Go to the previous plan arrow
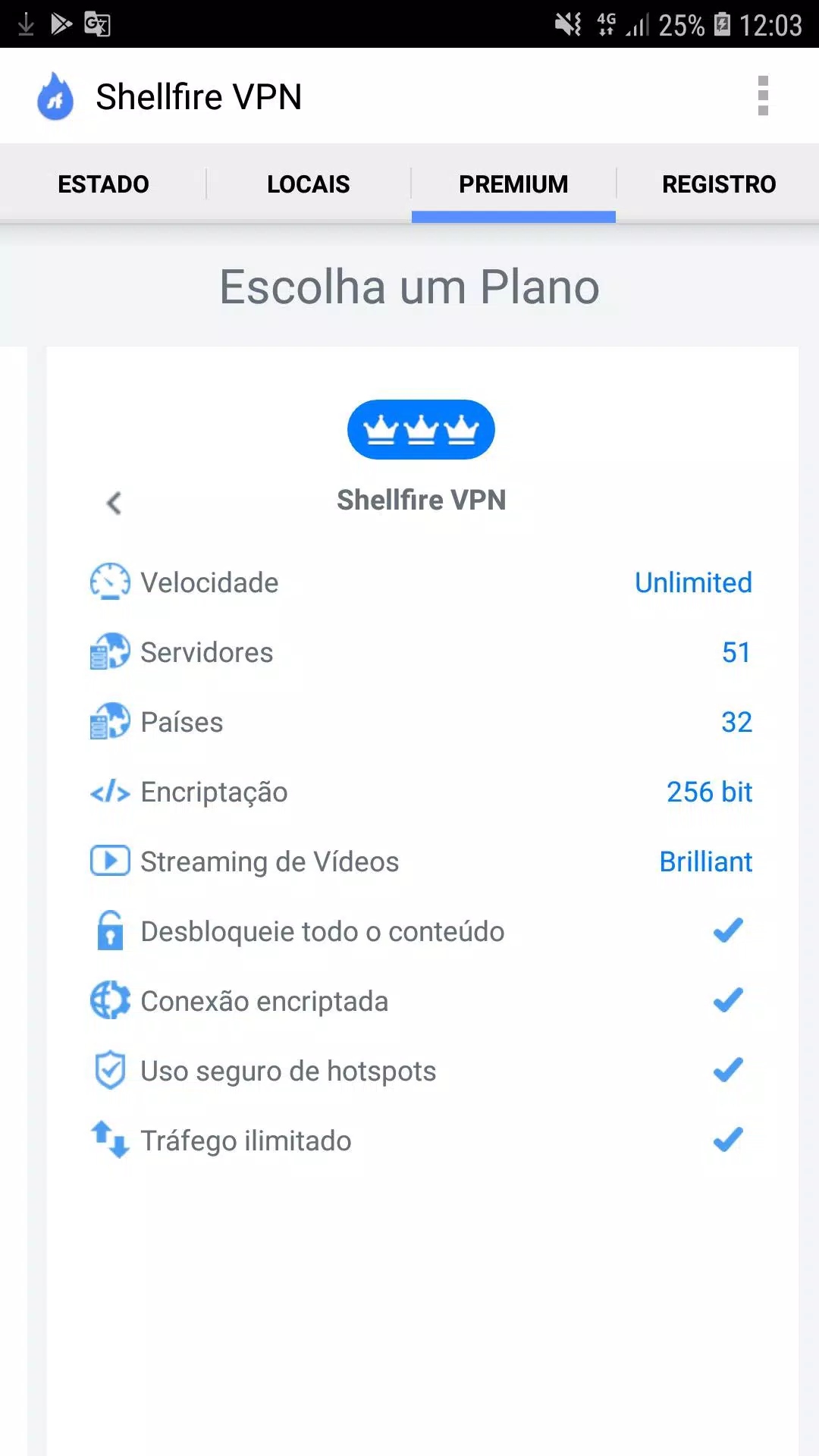The height and width of the screenshot is (1456, 819). pos(114,502)
